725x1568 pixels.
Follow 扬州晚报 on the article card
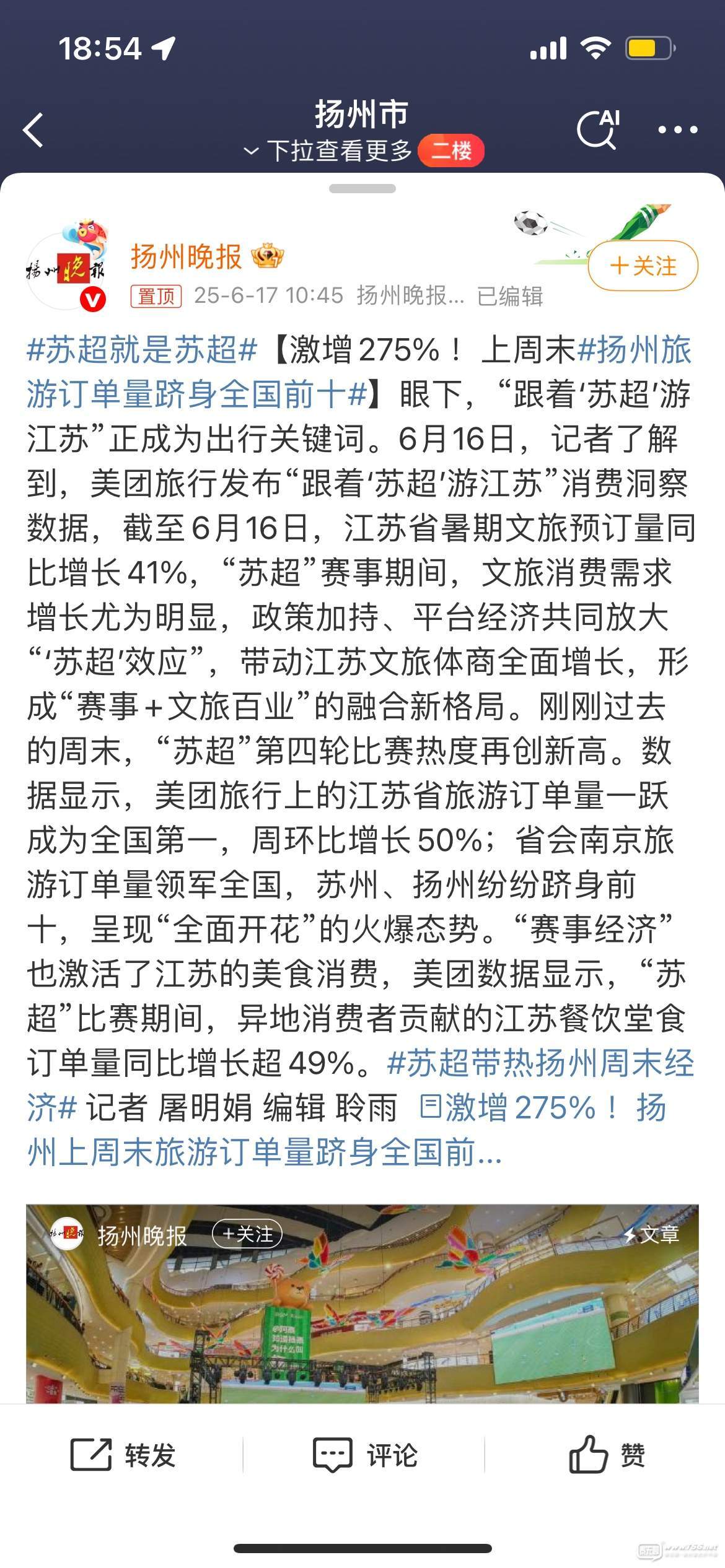pos(247,1234)
